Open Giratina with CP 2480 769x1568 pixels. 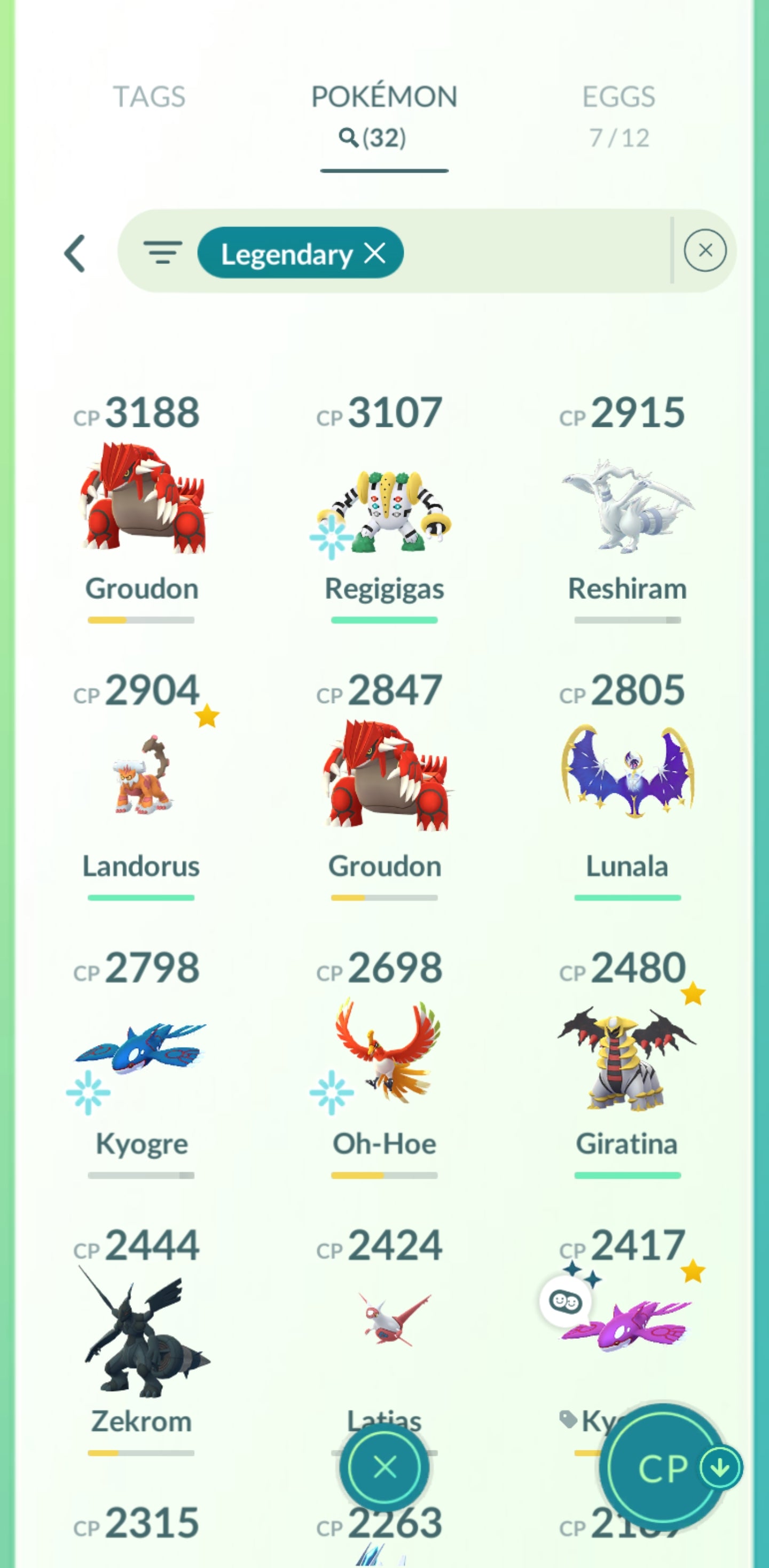point(626,1059)
